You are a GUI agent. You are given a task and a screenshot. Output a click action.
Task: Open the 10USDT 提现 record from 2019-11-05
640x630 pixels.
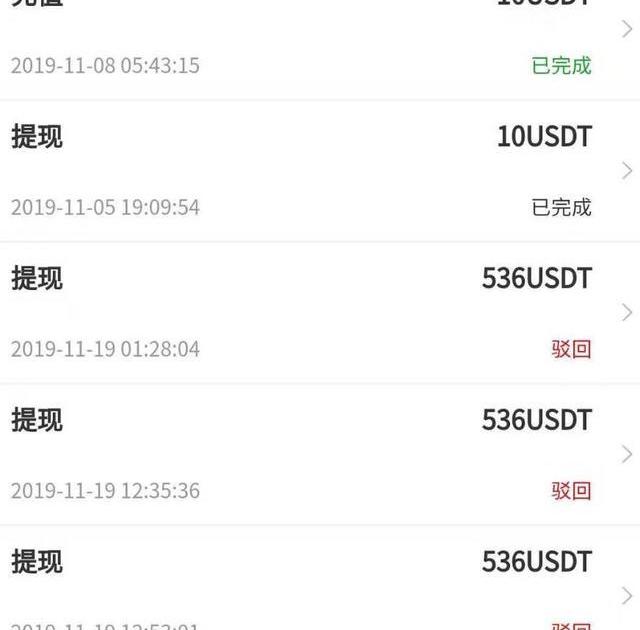coord(320,171)
